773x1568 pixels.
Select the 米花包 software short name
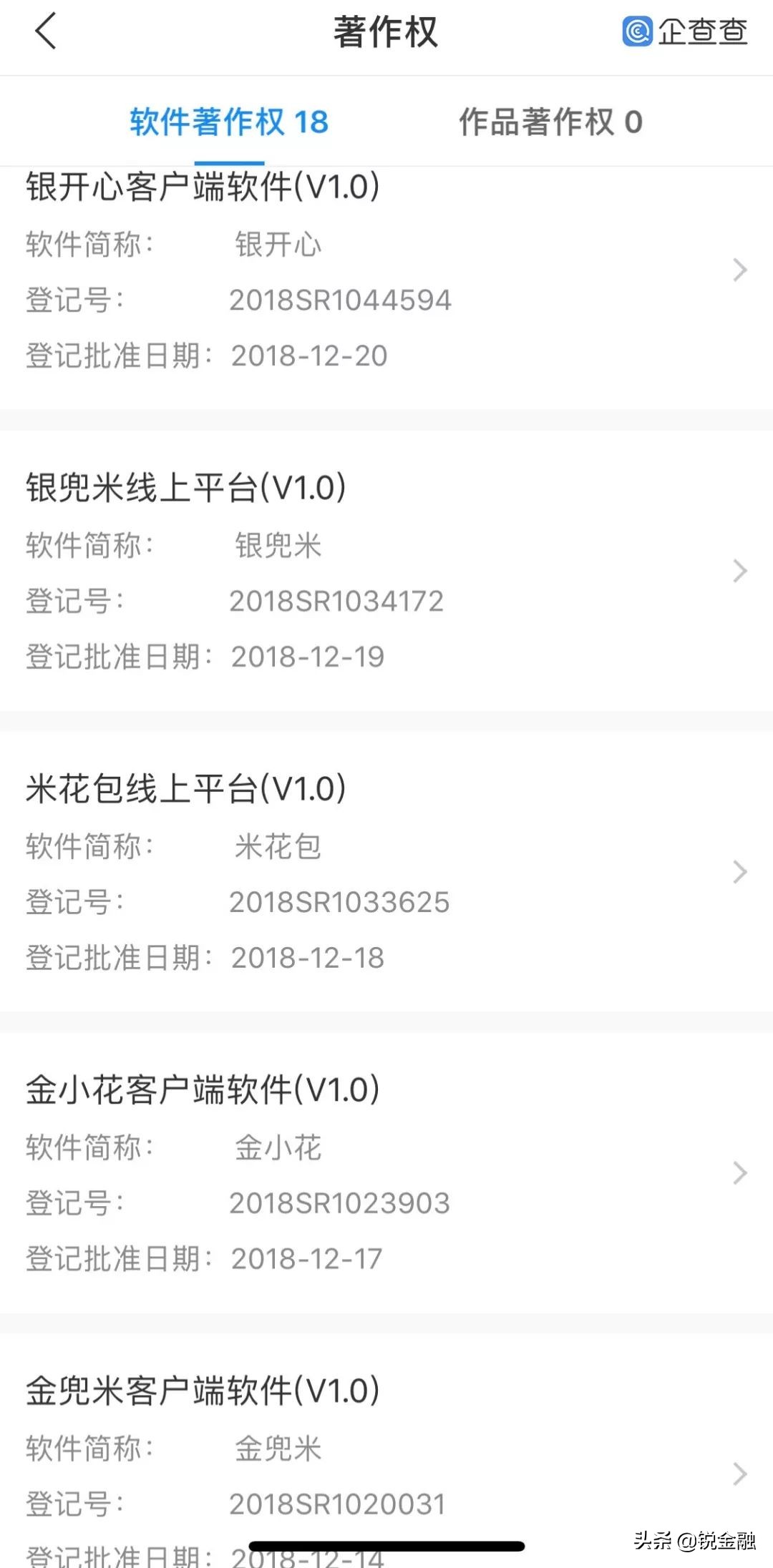(278, 846)
